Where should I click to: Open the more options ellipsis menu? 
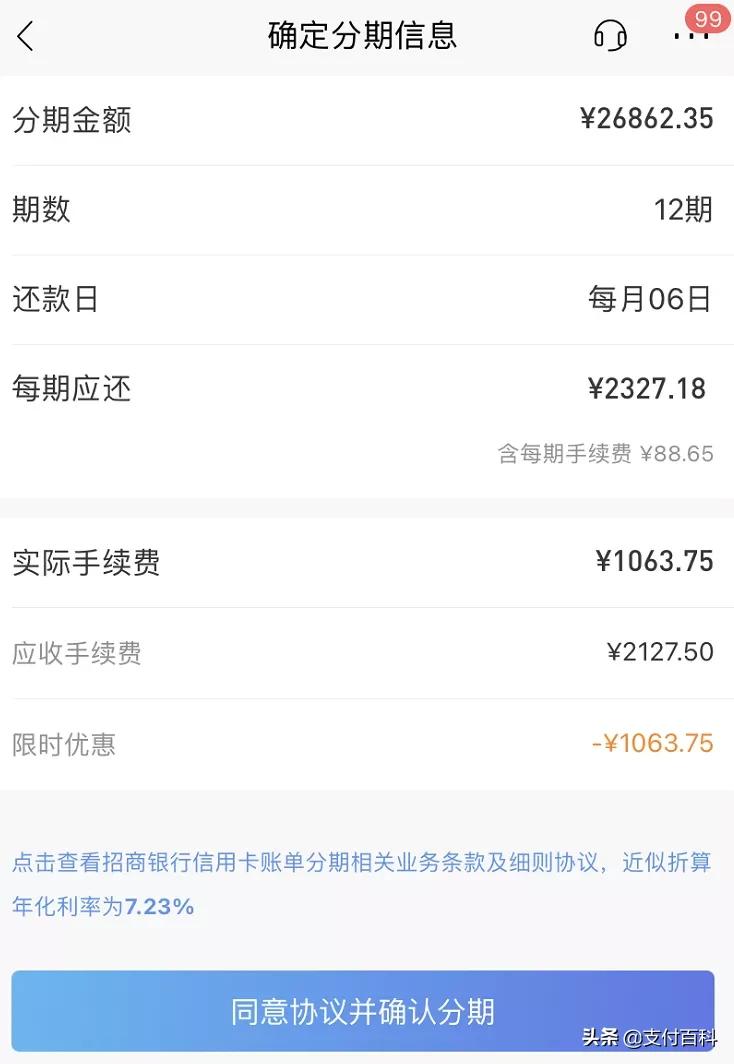click(692, 38)
